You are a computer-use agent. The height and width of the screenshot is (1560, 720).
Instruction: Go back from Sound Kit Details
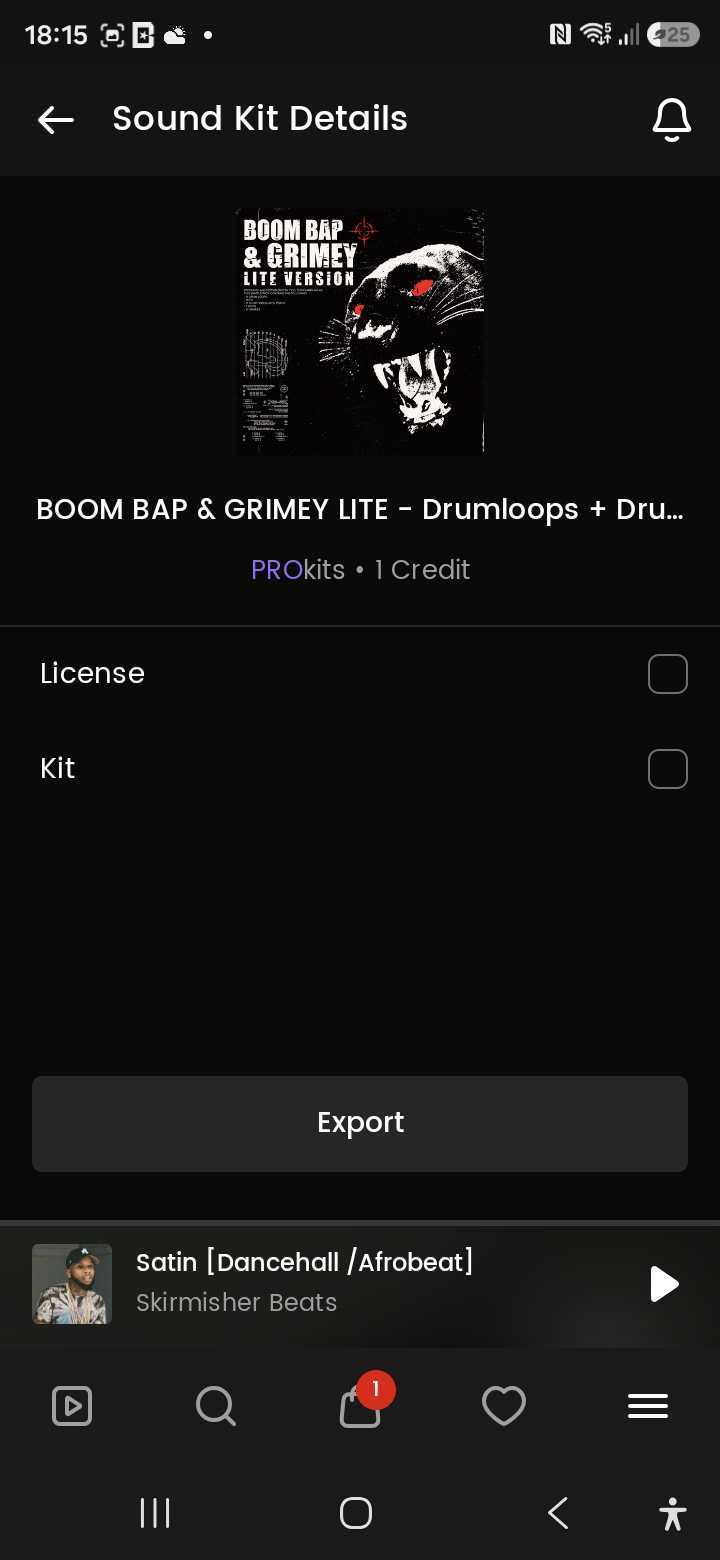pos(56,120)
